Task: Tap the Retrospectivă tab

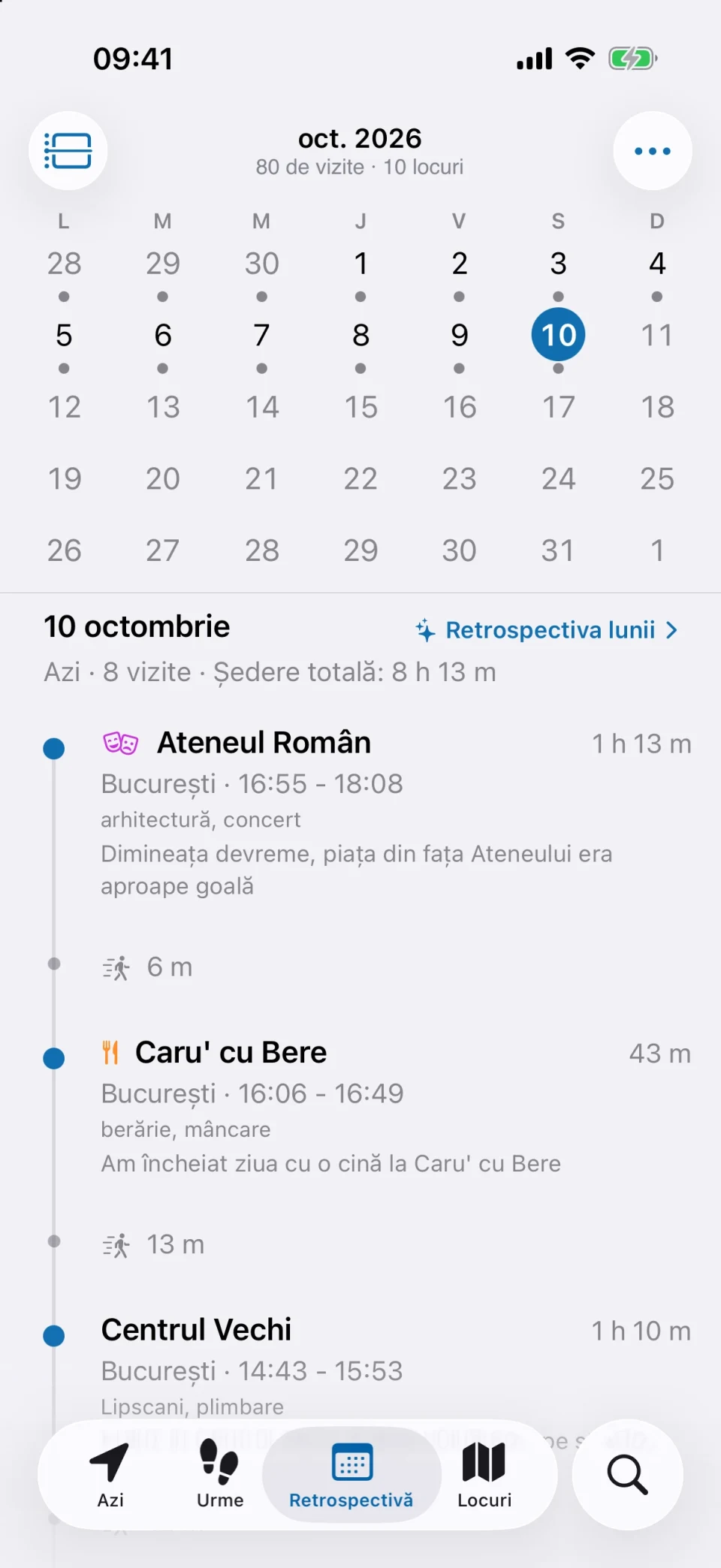Action: coord(351,1476)
